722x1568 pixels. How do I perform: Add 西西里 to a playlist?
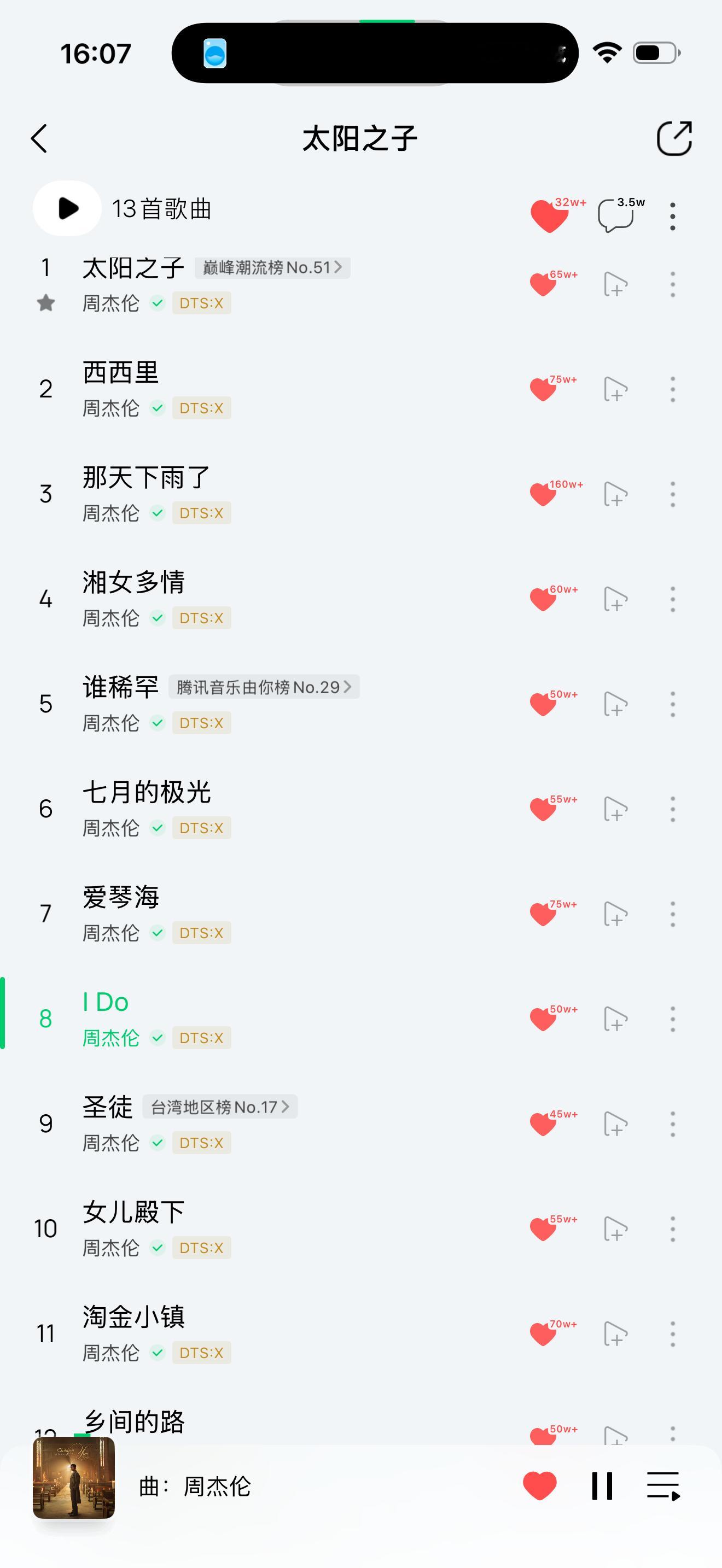coord(615,390)
